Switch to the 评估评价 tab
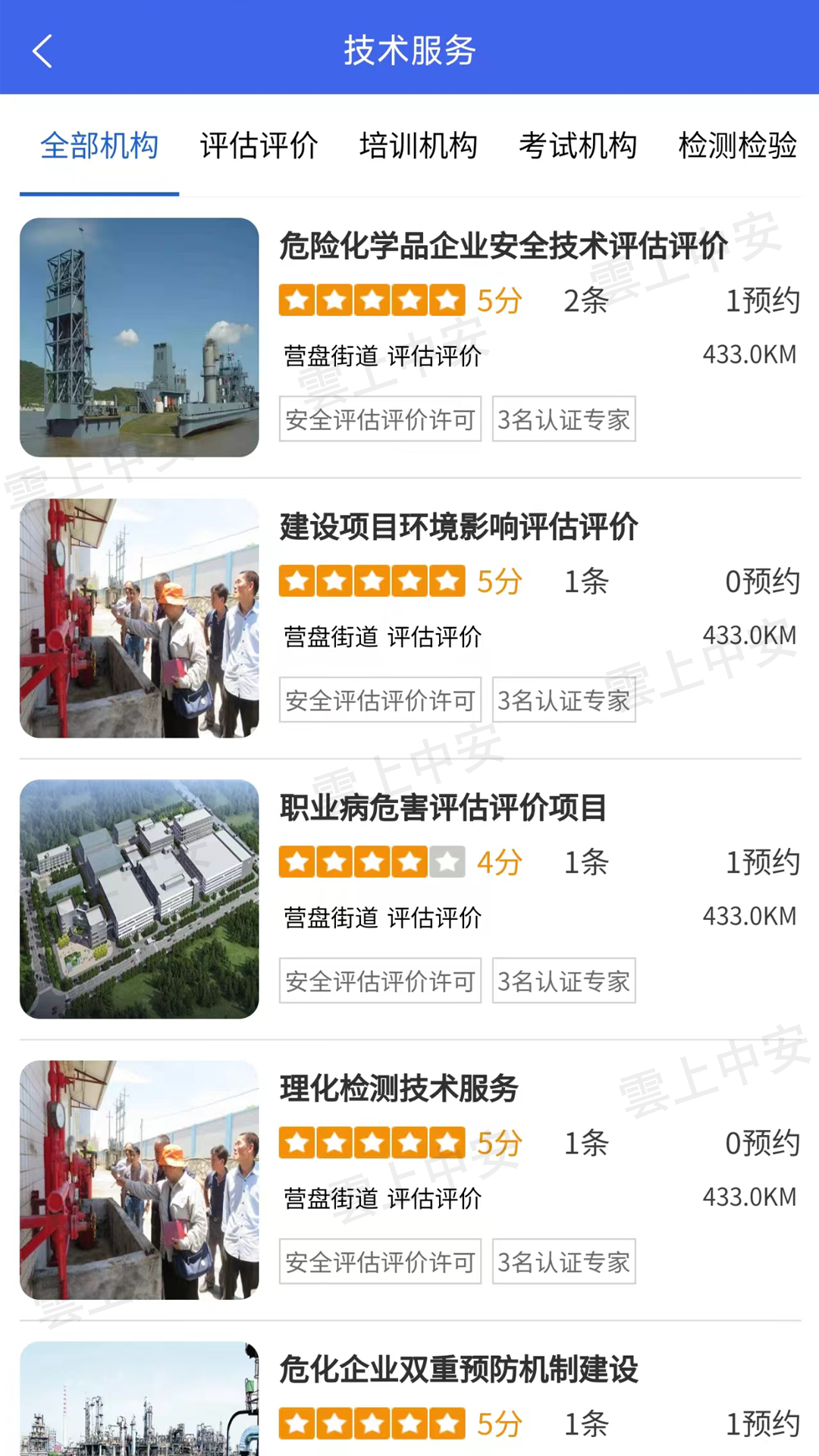The width and height of the screenshot is (819, 1456). pyautogui.click(x=259, y=146)
